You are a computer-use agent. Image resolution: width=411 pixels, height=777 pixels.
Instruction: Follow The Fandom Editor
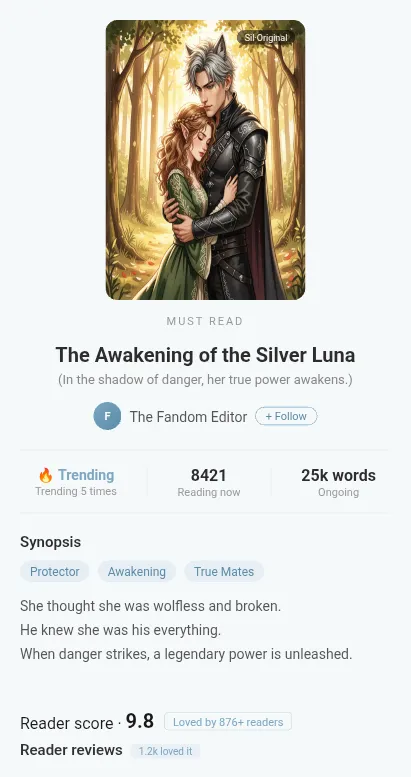pos(286,416)
